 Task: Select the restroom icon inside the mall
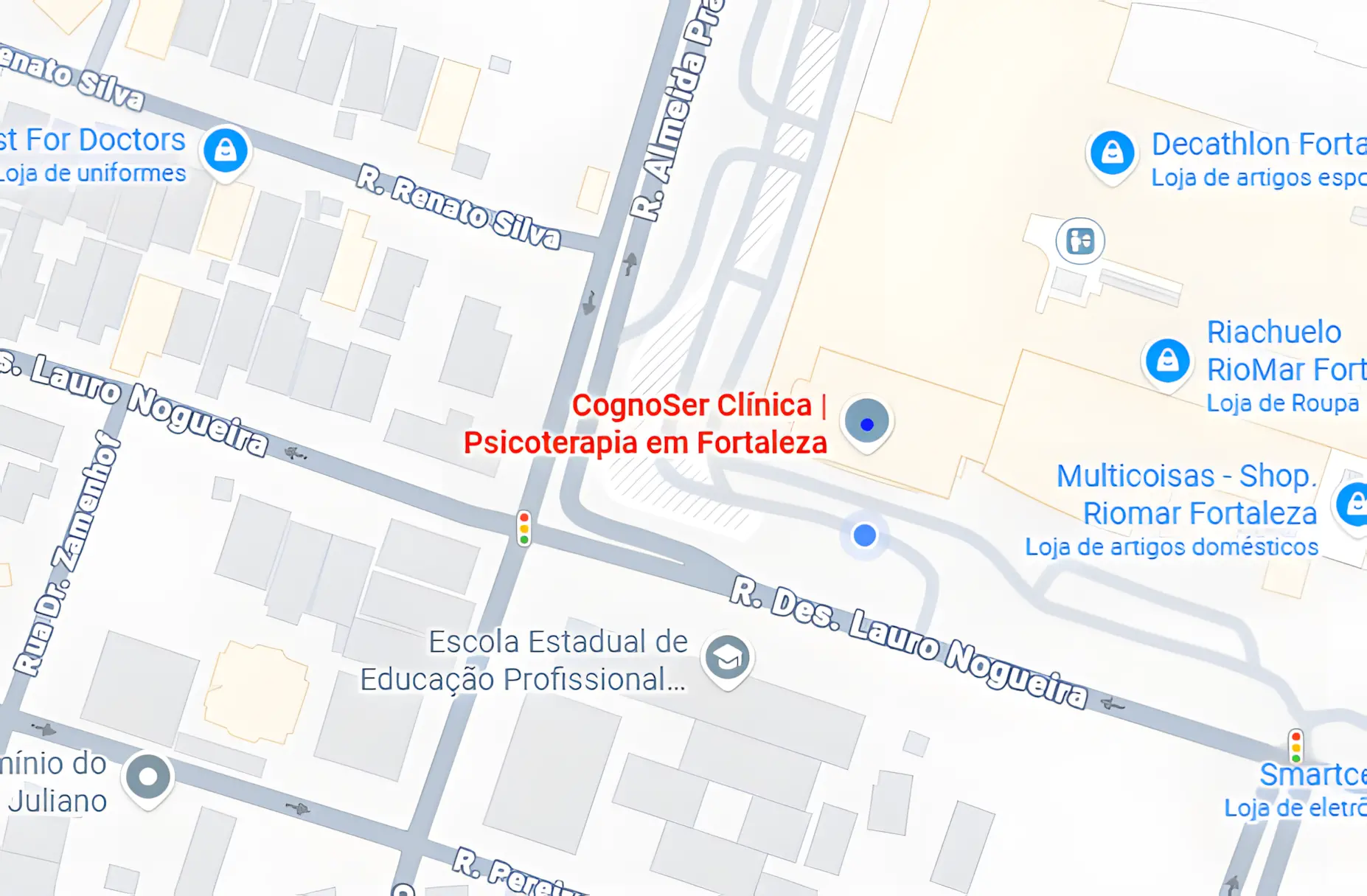pos(1079,241)
